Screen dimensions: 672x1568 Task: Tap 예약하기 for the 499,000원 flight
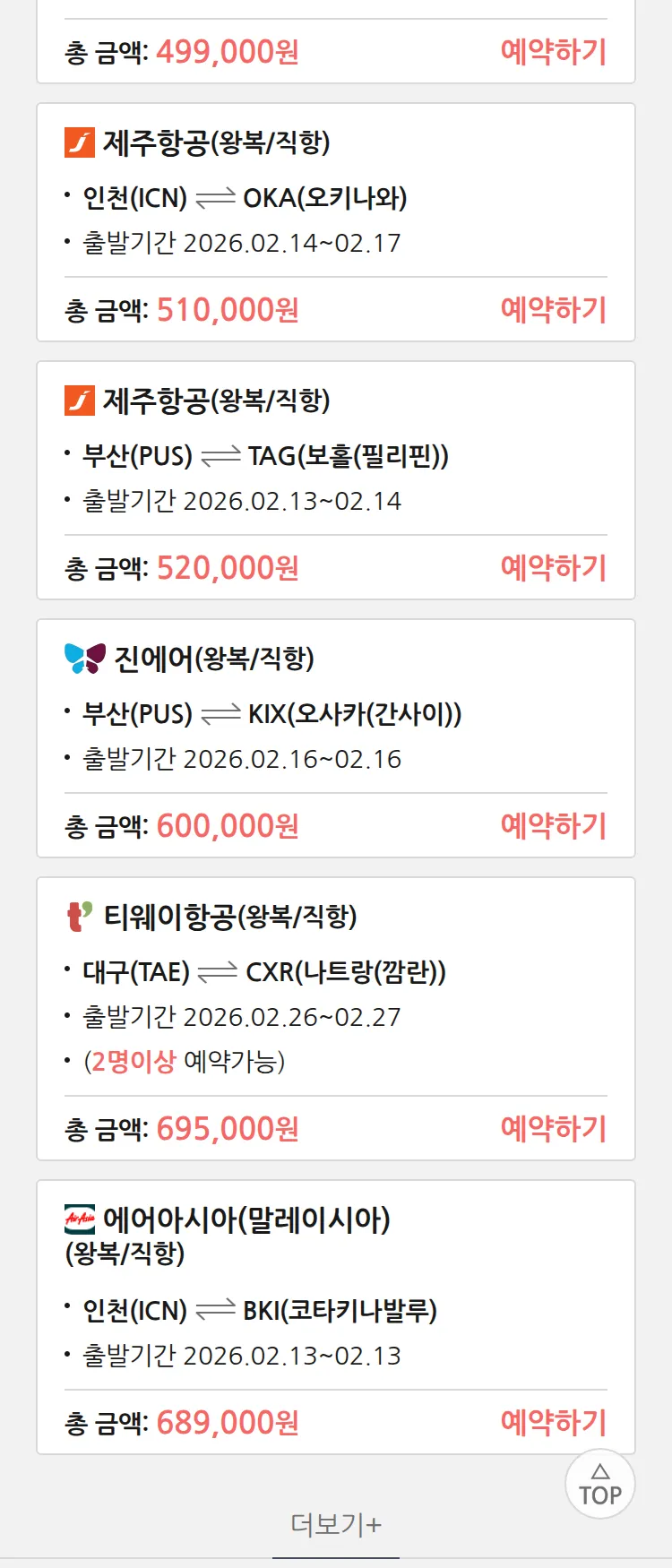pyautogui.click(x=553, y=52)
